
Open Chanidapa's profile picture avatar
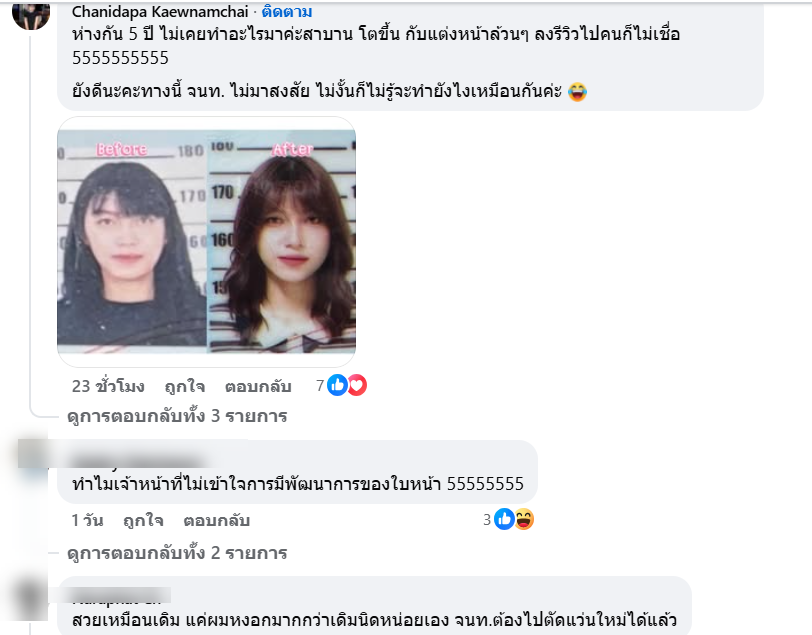[x=31, y=12]
